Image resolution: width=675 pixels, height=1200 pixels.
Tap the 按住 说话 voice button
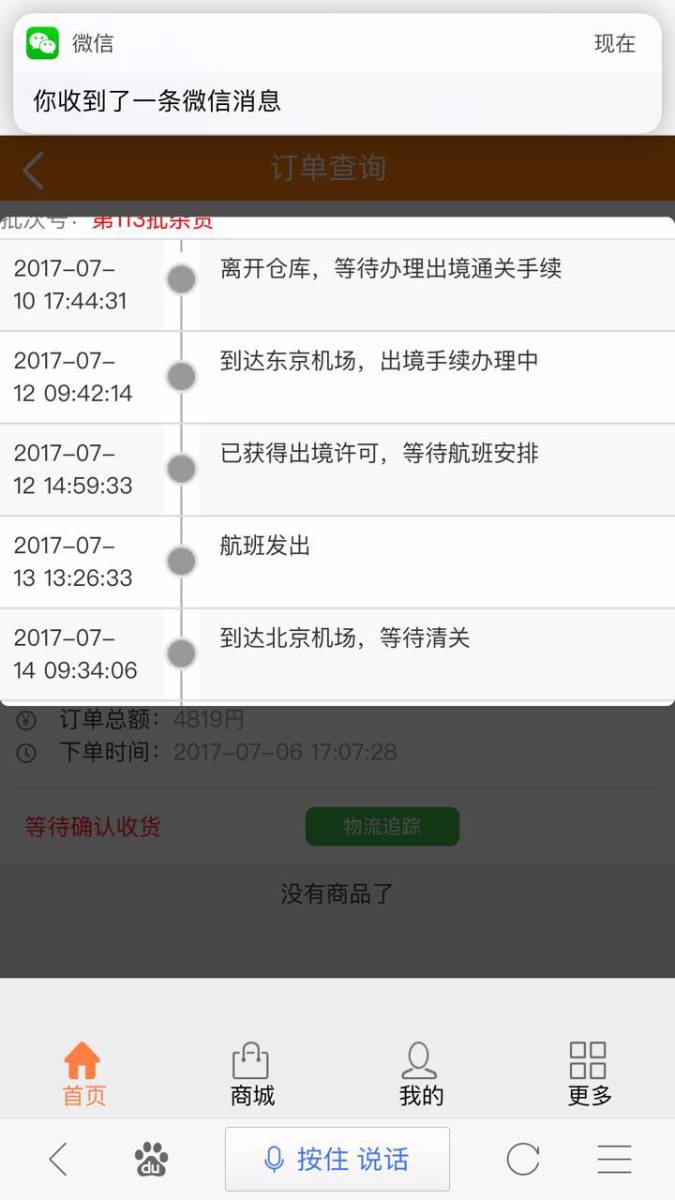(337, 1159)
